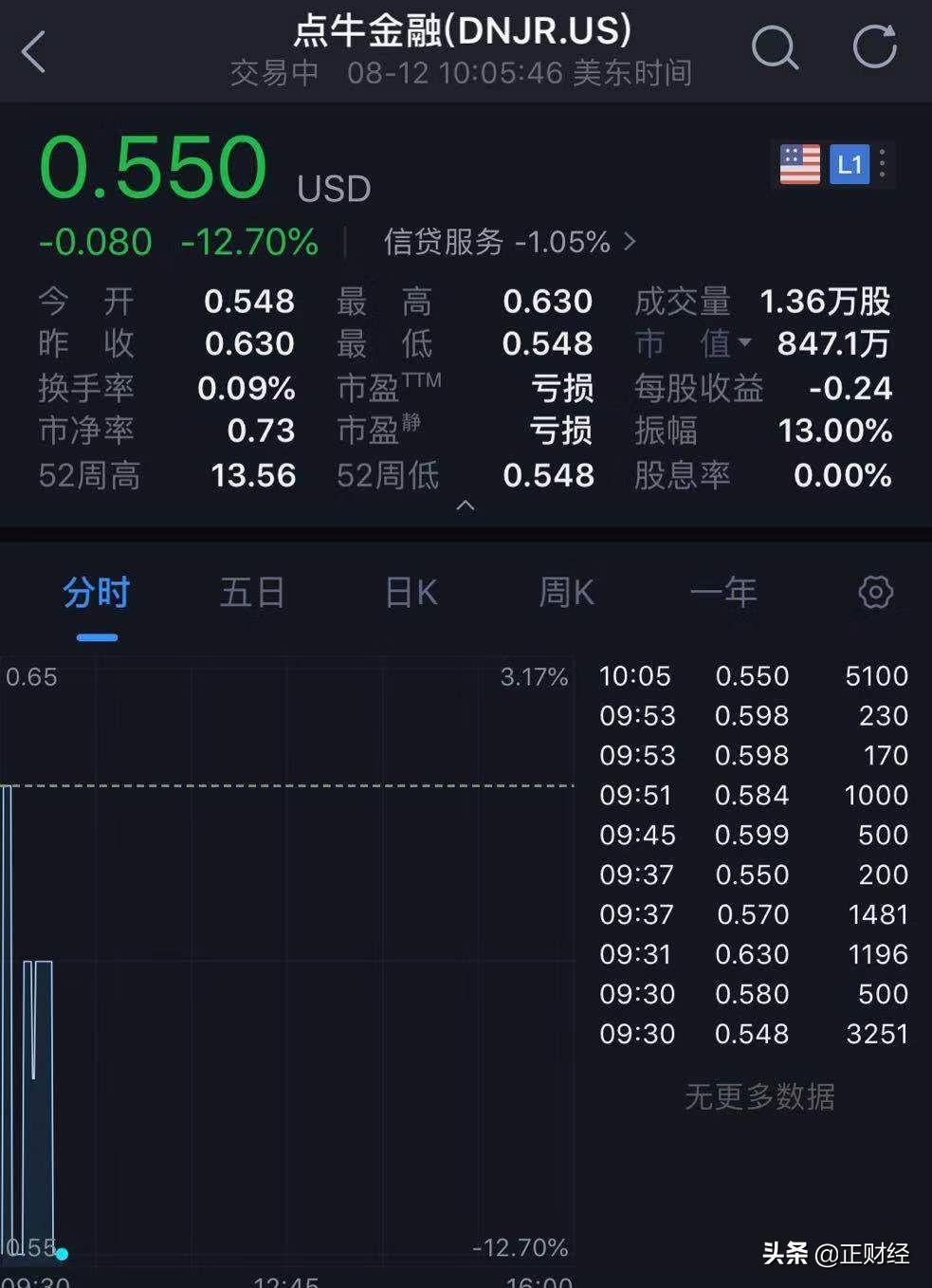
Task: Open the 周K weekly chart
Action: pos(565,592)
